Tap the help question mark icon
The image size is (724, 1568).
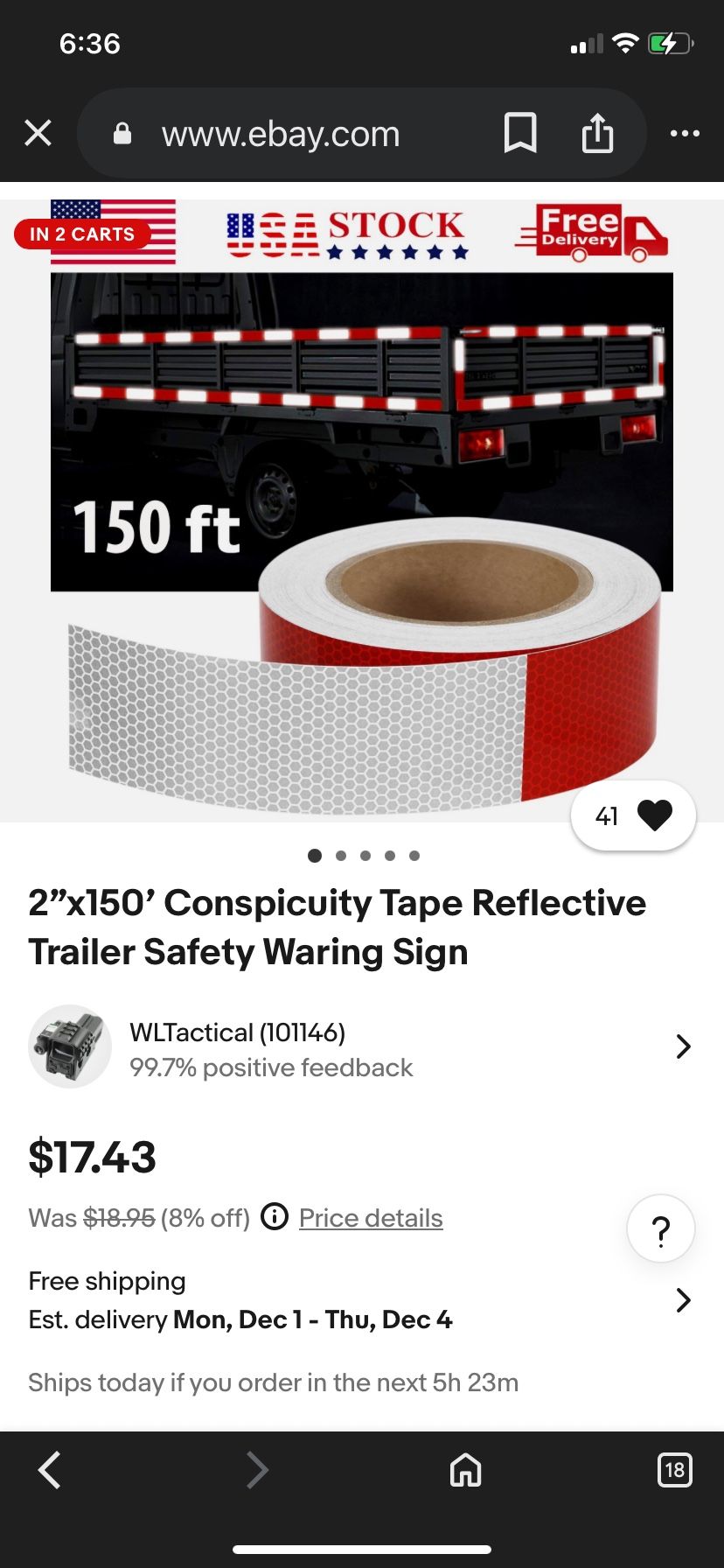click(x=660, y=1228)
